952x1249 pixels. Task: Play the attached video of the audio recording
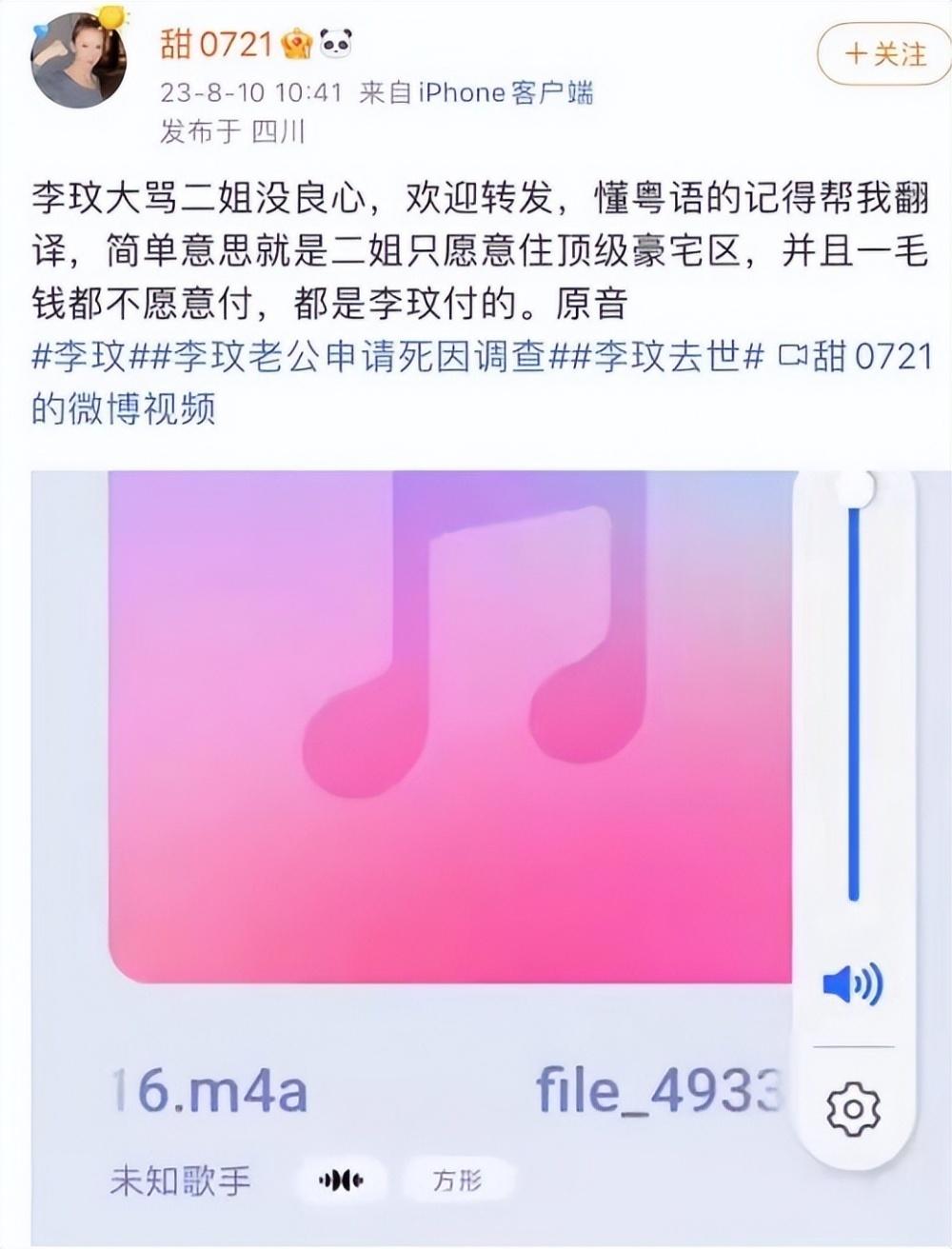[450, 727]
